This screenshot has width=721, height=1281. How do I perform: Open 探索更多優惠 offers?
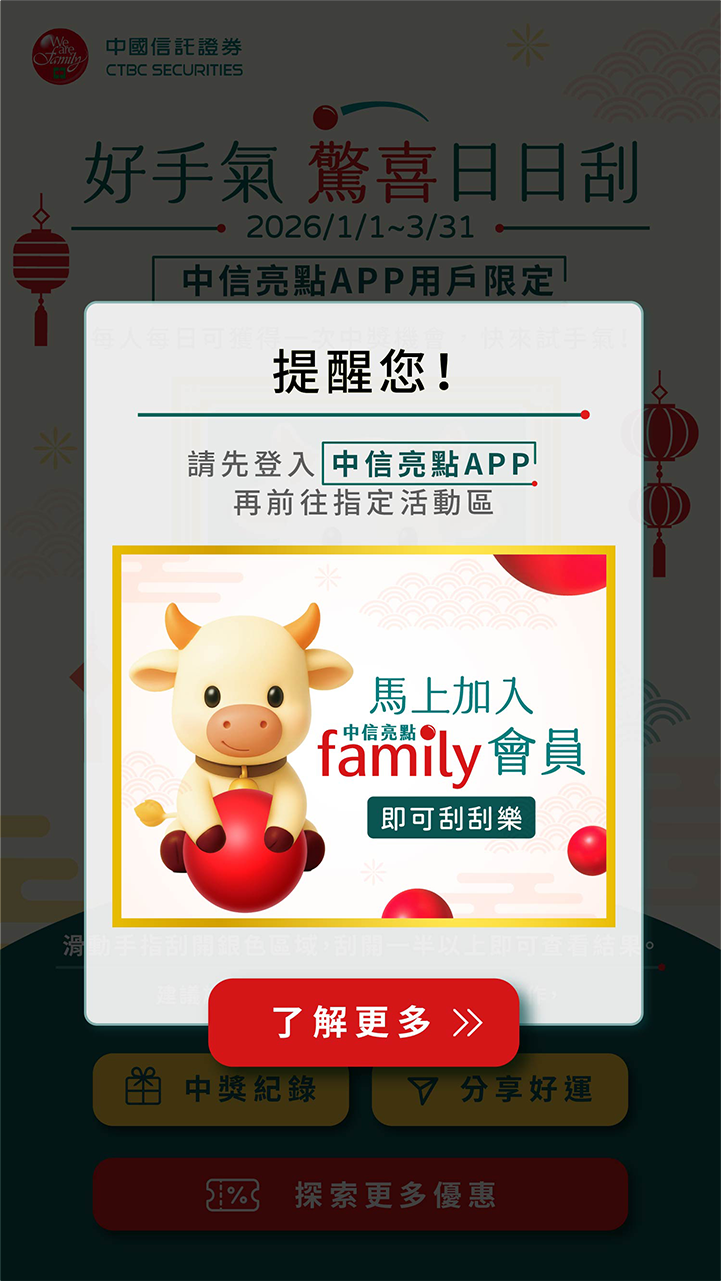coord(360,1194)
